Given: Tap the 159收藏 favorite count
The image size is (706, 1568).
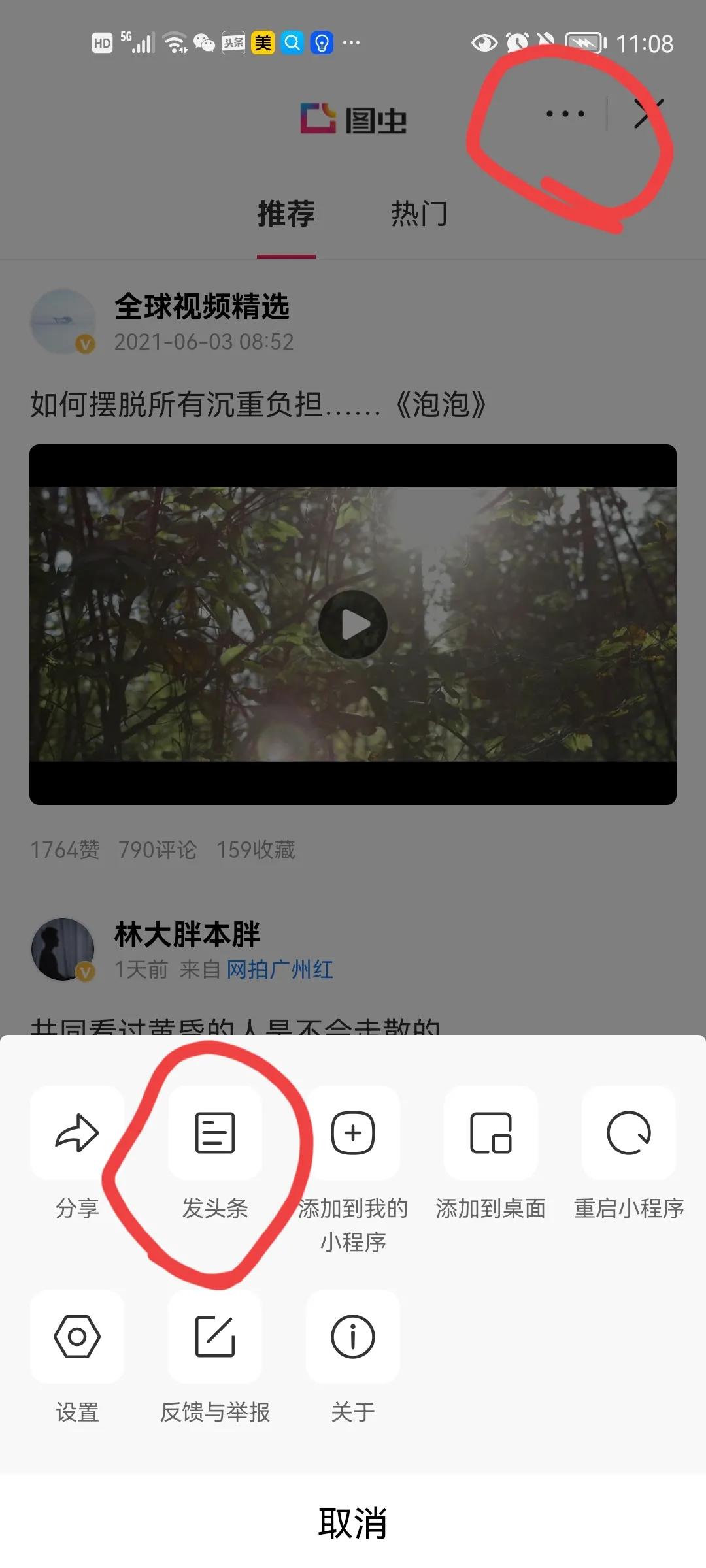Looking at the screenshot, I should [x=254, y=849].
